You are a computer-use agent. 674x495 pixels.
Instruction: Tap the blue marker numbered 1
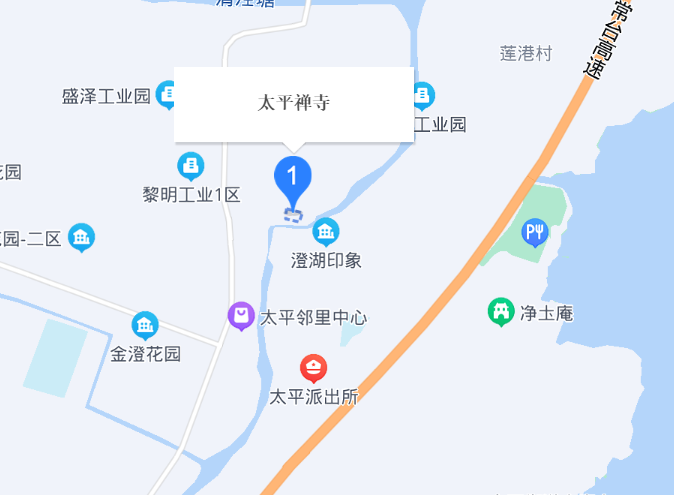point(292,177)
